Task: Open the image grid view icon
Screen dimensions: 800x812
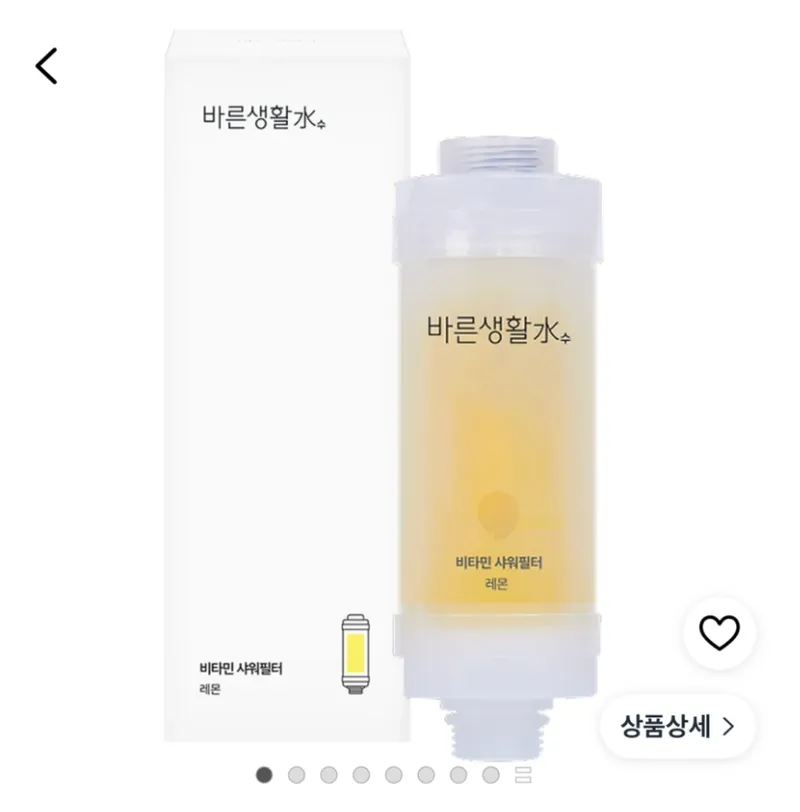Action: click(523, 775)
